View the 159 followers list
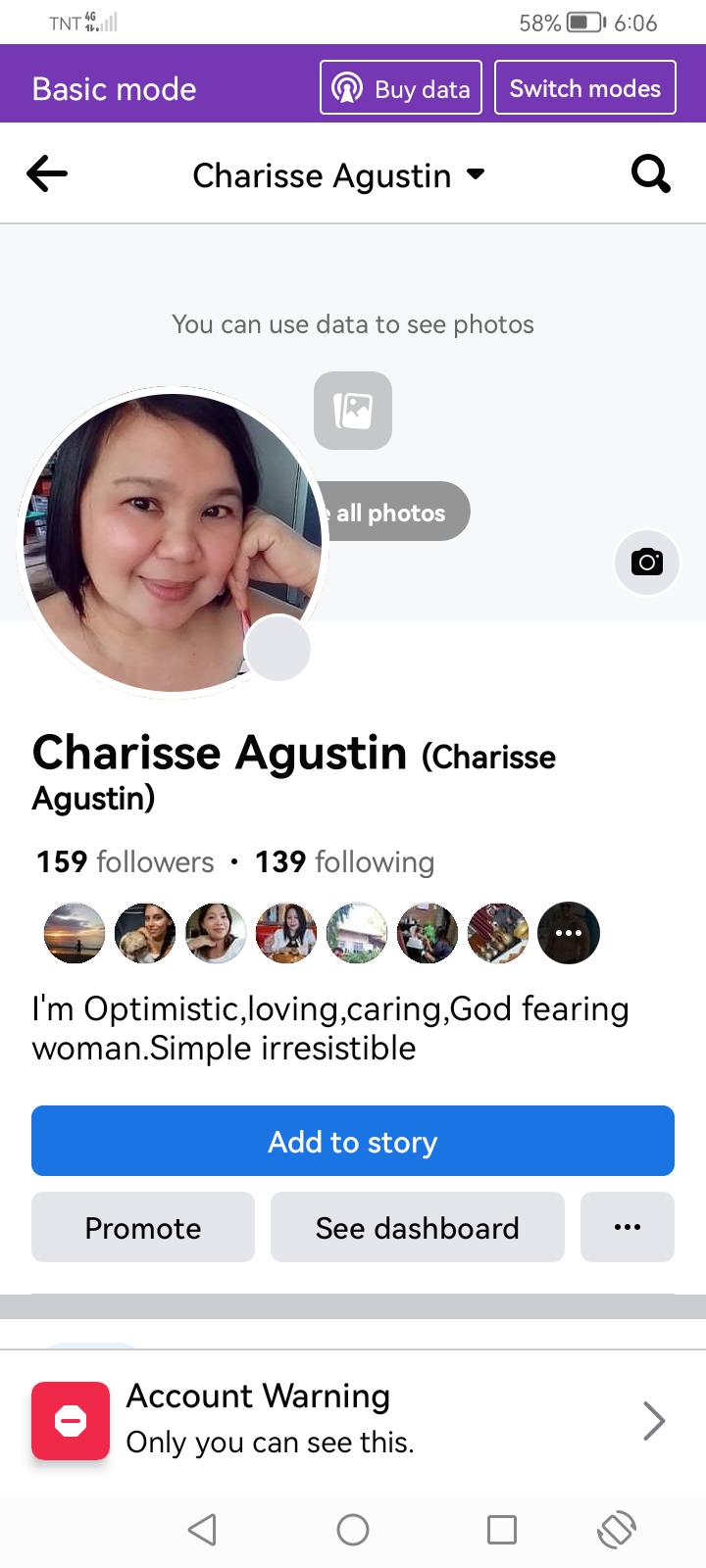The width and height of the screenshot is (706, 1568). 126,861
